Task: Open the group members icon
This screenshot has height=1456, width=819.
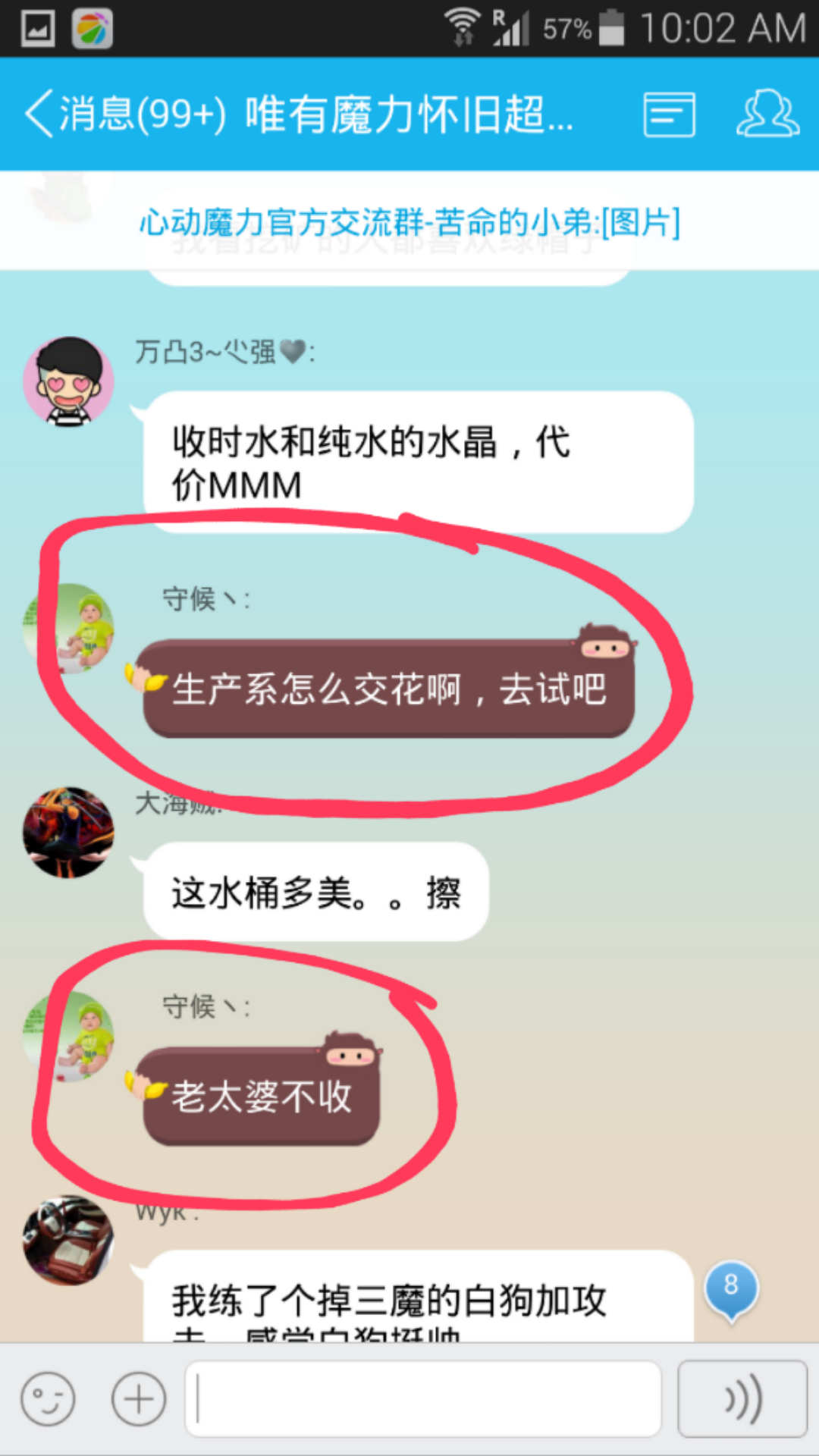Action: click(767, 115)
